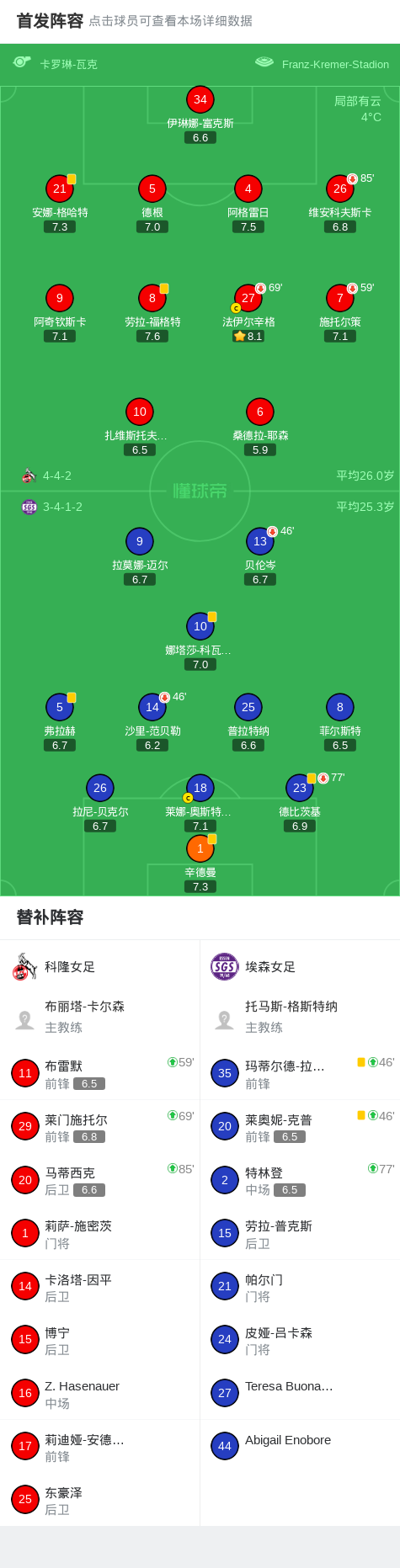Tap player 阿奇钦斯卡 number 9

60,312
